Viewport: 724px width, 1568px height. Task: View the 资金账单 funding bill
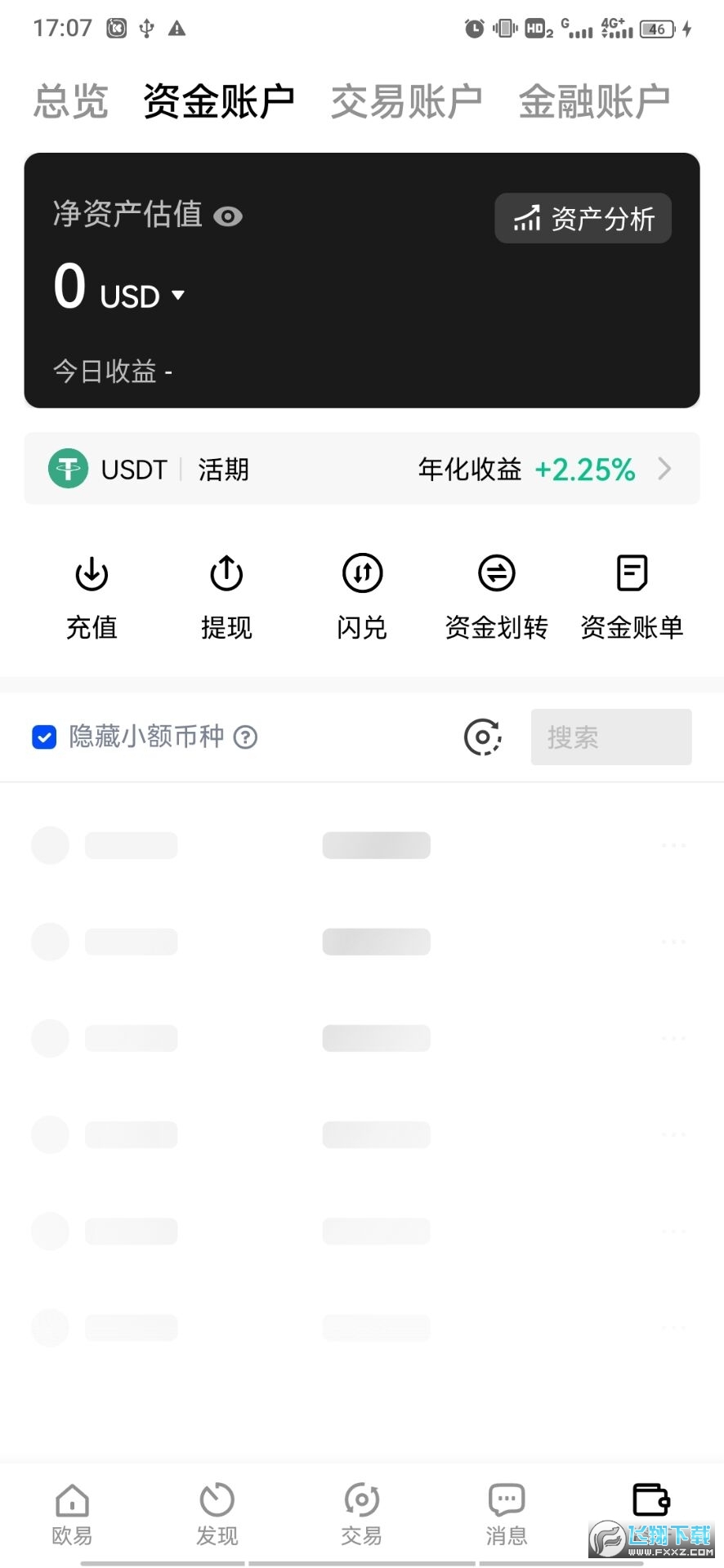(631, 592)
